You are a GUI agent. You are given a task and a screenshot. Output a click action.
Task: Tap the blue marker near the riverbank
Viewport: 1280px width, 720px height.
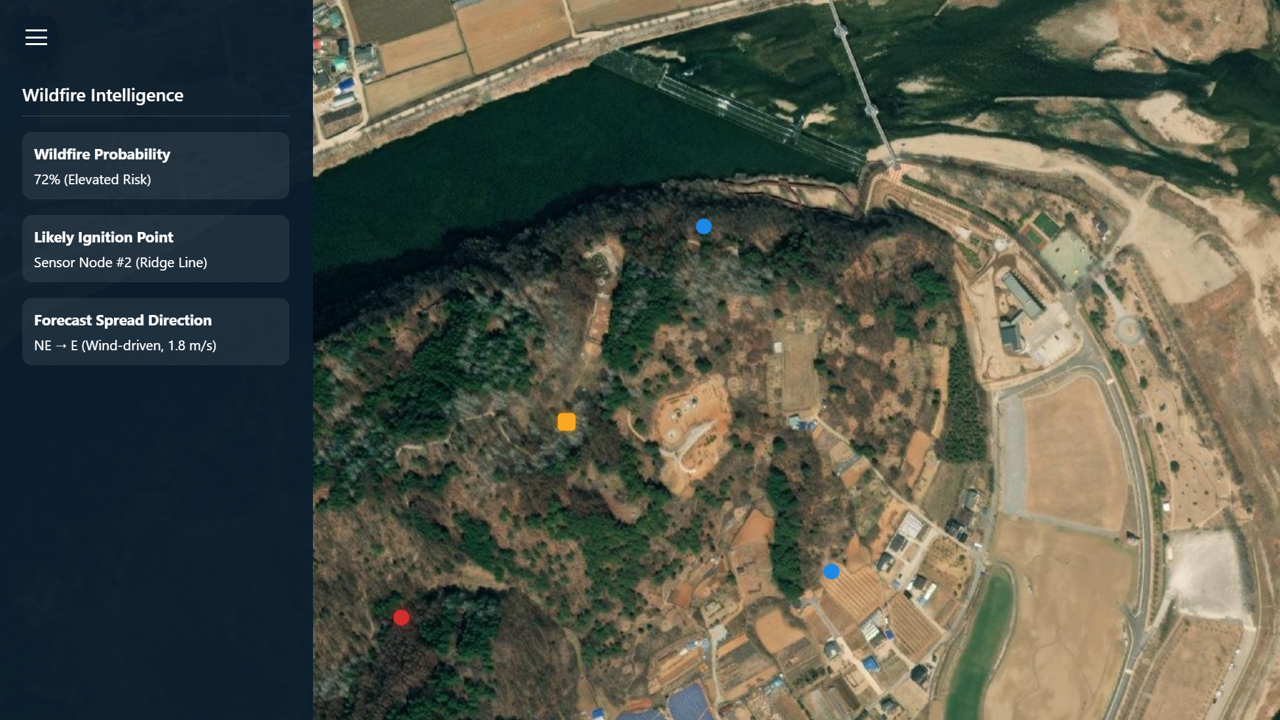[x=704, y=227]
